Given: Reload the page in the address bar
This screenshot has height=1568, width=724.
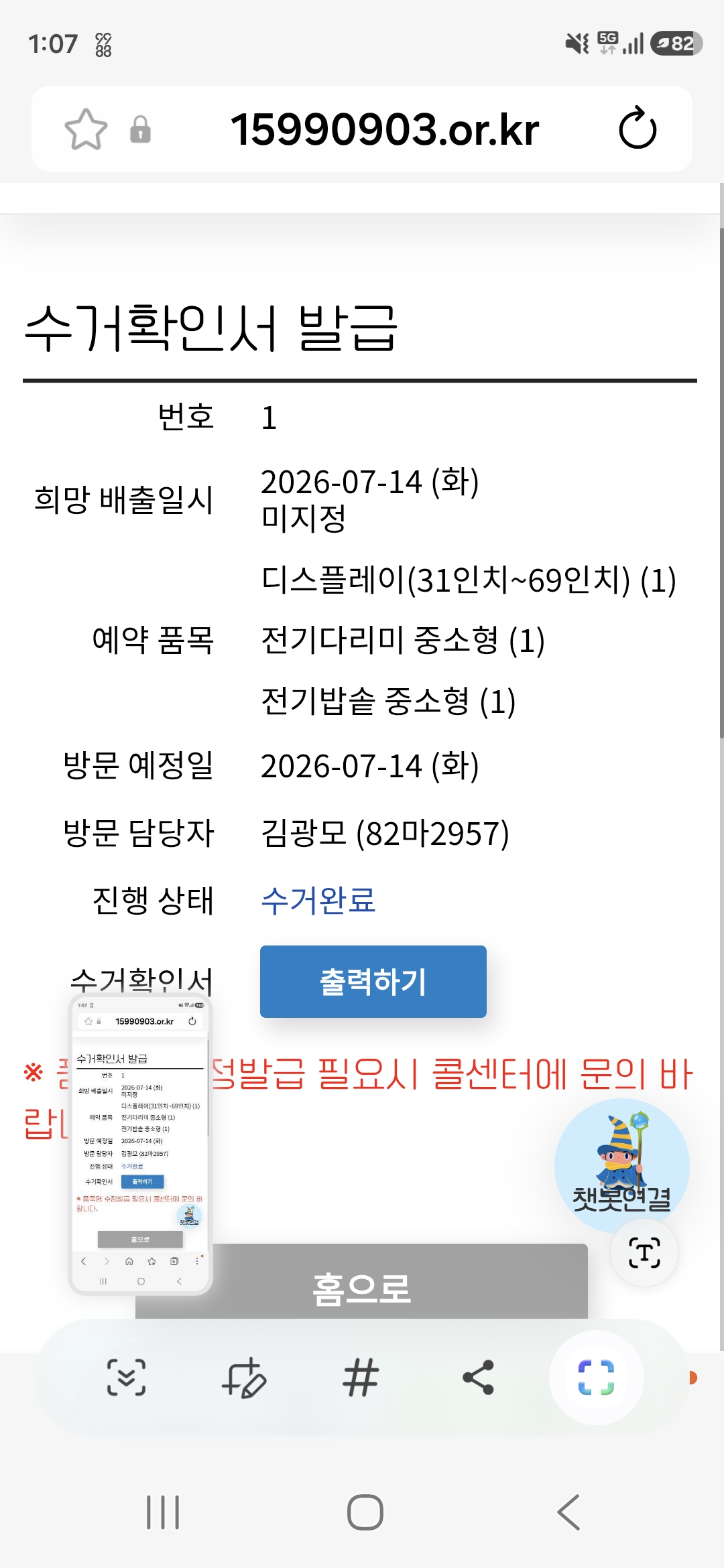Looking at the screenshot, I should pyautogui.click(x=638, y=129).
